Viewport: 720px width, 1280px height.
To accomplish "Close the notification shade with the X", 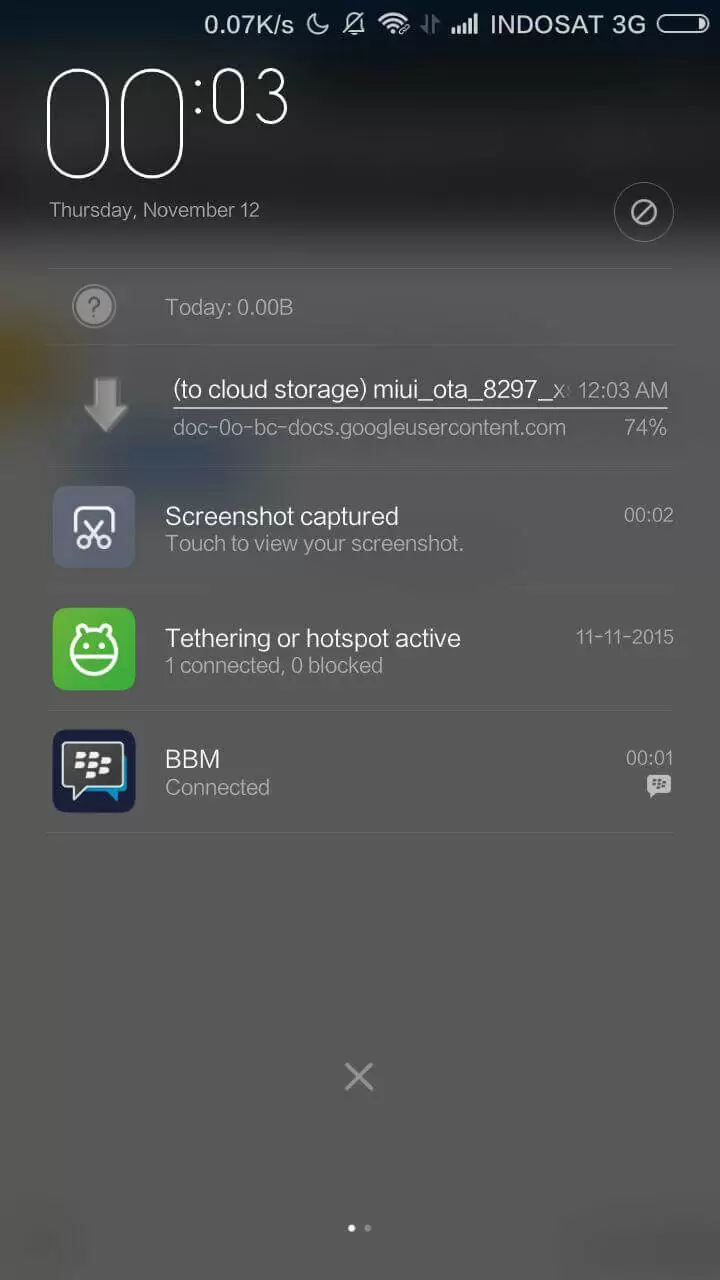I will [359, 1077].
